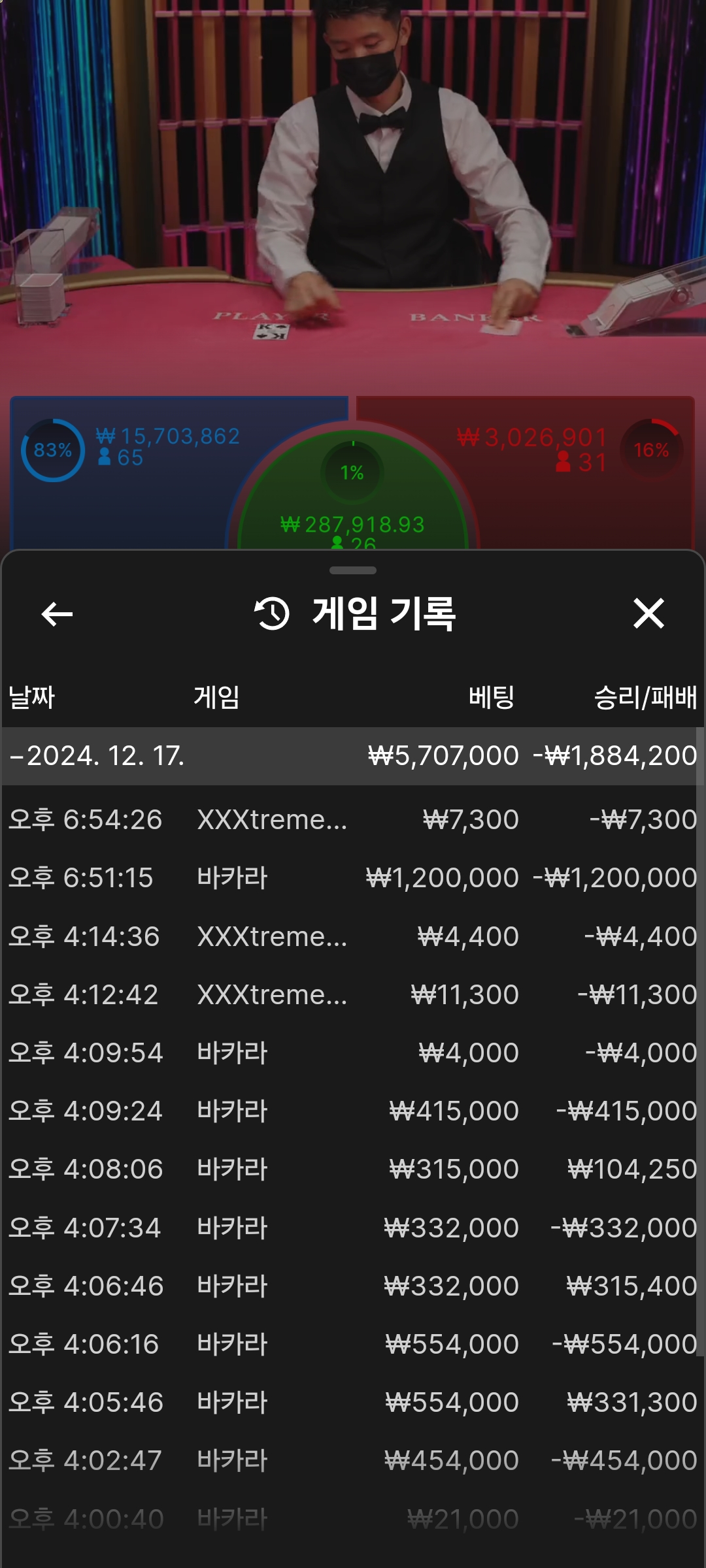Open the 오후 4:08:06 바카라 record
Screen dimensions: 706x1568
pos(353,1169)
